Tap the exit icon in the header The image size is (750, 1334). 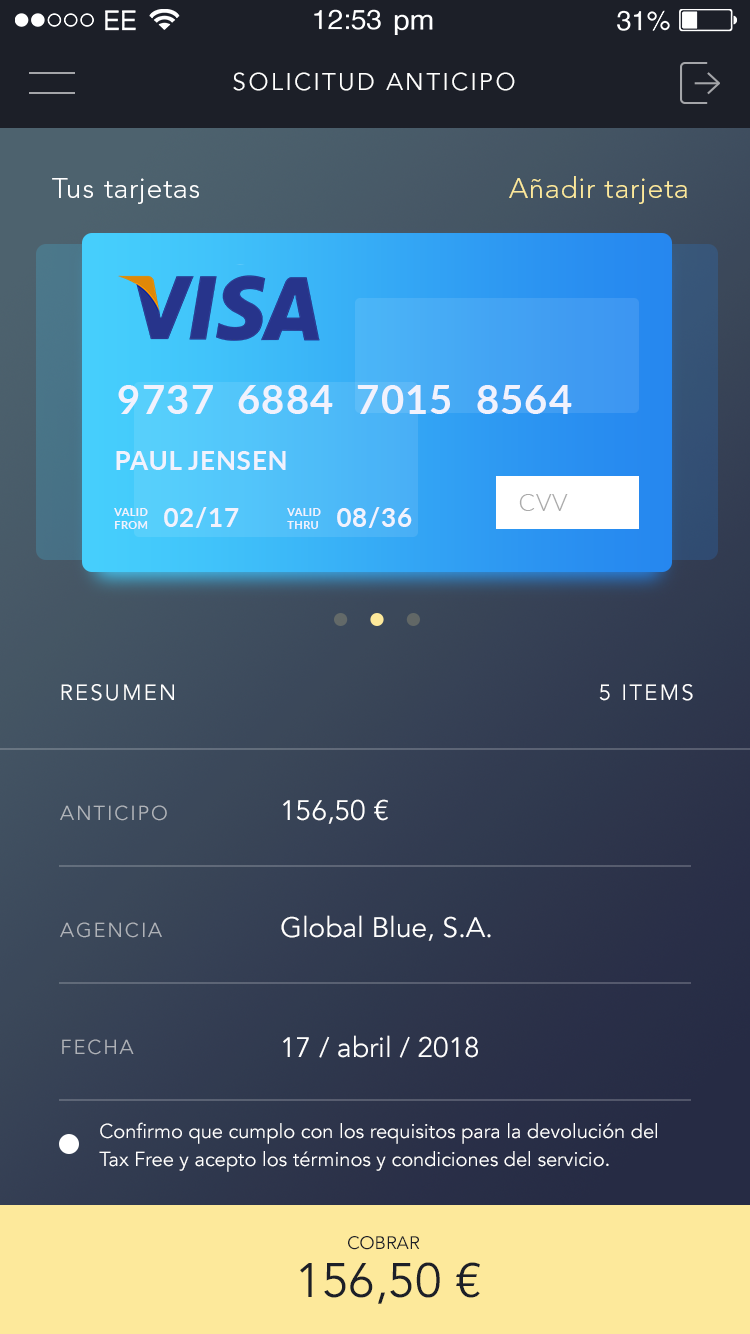pos(699,83)
